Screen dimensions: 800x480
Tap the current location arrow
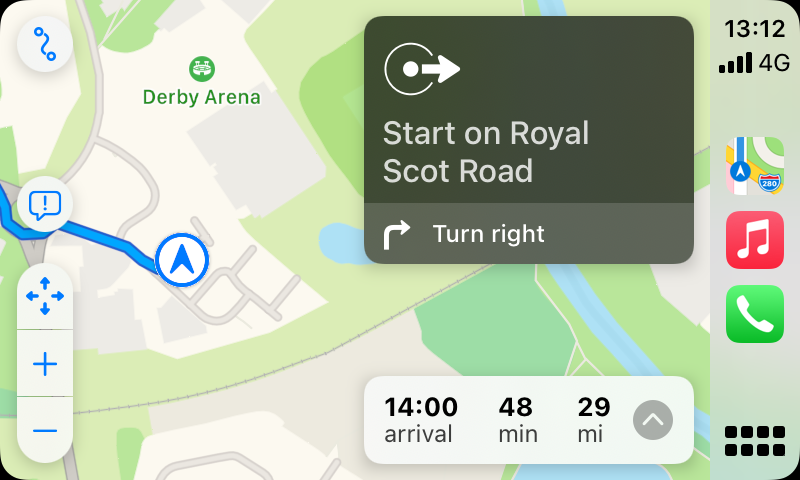pyautogui.click(x=181, y=260)
